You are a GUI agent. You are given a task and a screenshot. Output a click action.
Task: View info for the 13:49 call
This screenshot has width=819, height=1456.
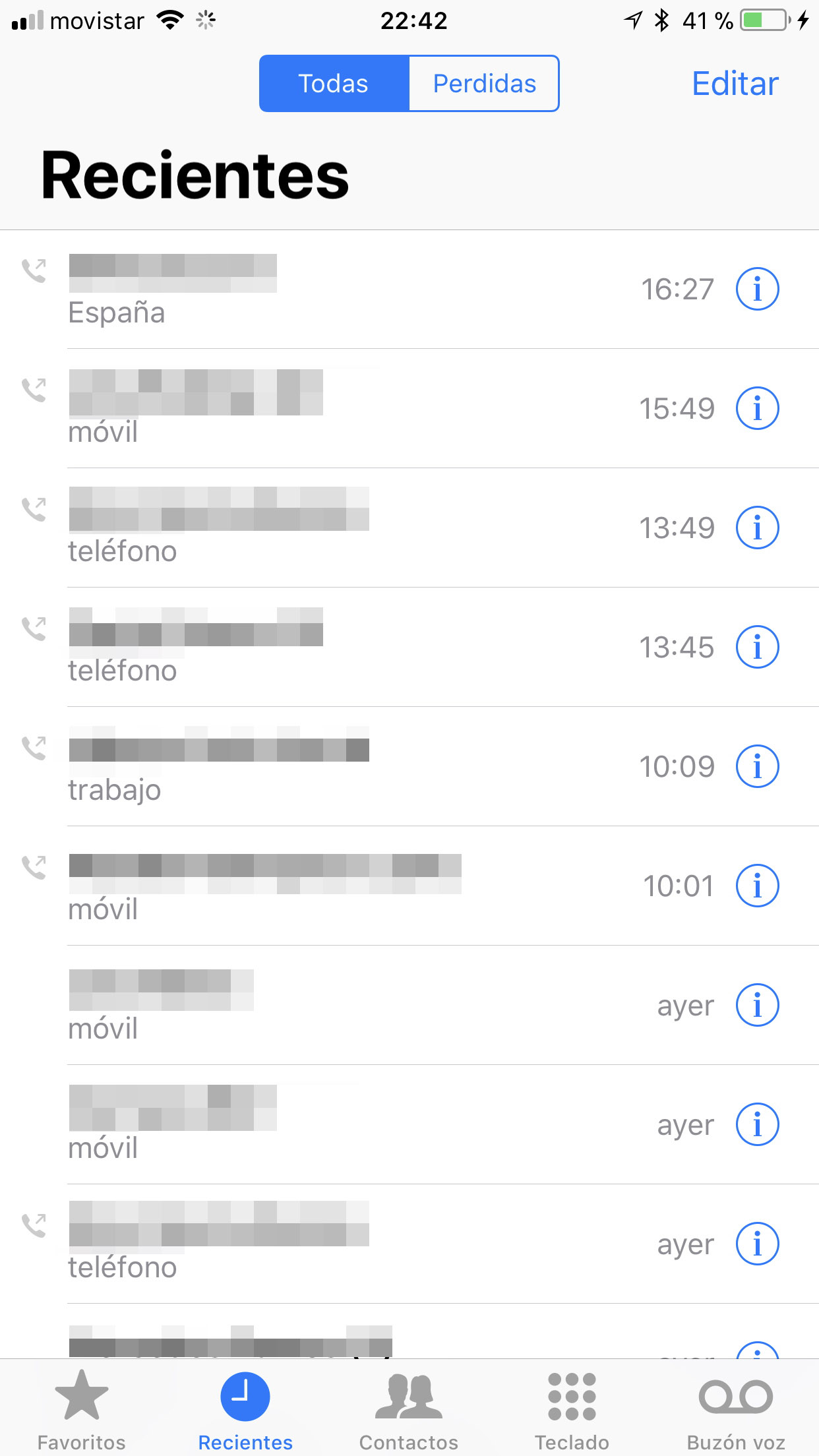[x=757, y=528]
